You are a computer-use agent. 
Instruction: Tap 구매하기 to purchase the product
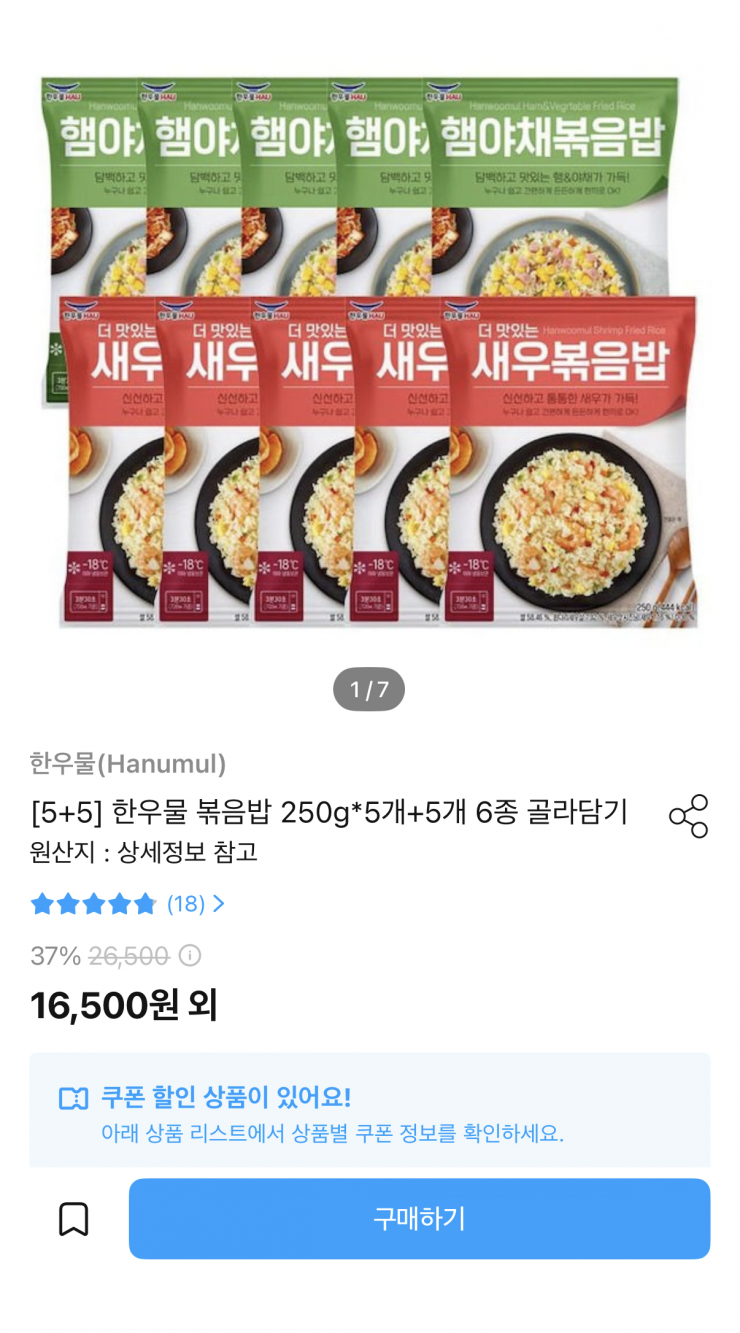418,1218
